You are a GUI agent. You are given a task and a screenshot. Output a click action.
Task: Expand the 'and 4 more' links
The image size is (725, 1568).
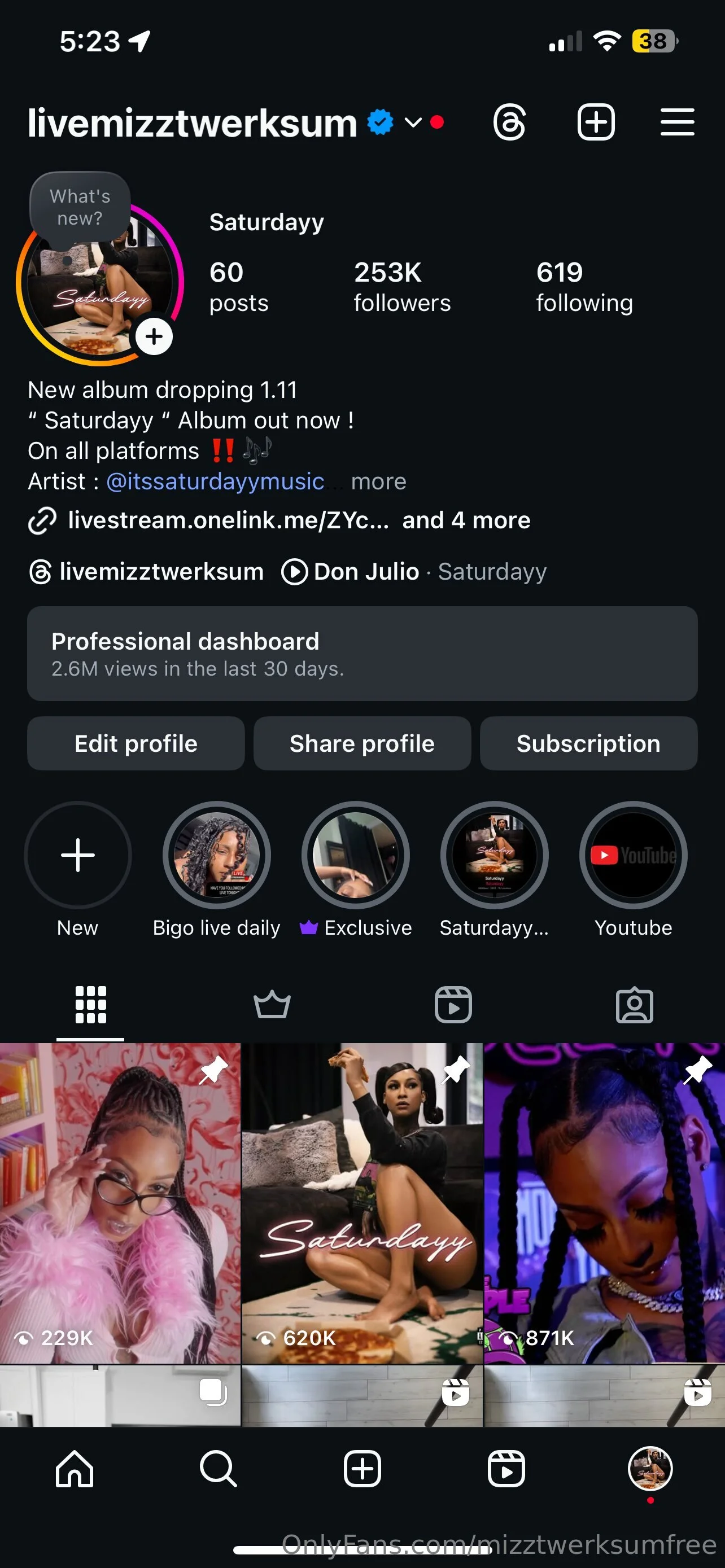(465, 520)
